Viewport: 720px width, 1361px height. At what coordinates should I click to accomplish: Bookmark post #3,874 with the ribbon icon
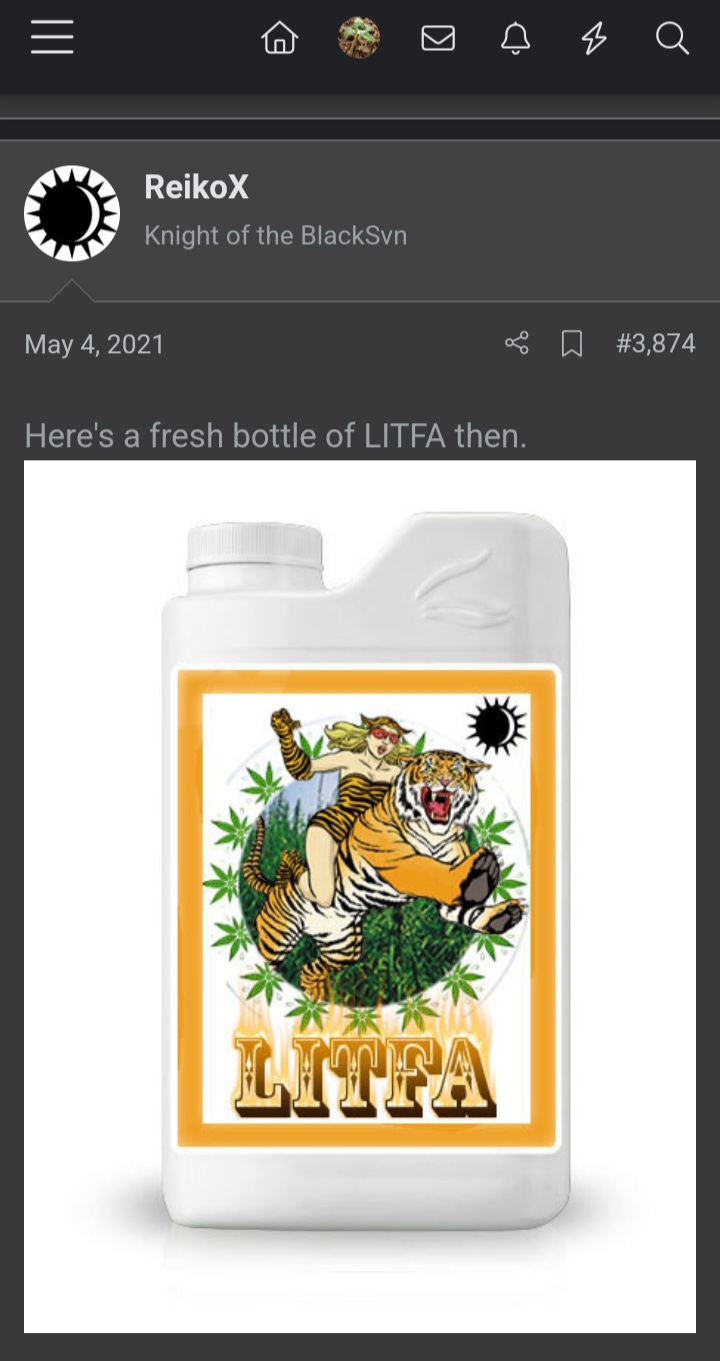coord(571,343)
